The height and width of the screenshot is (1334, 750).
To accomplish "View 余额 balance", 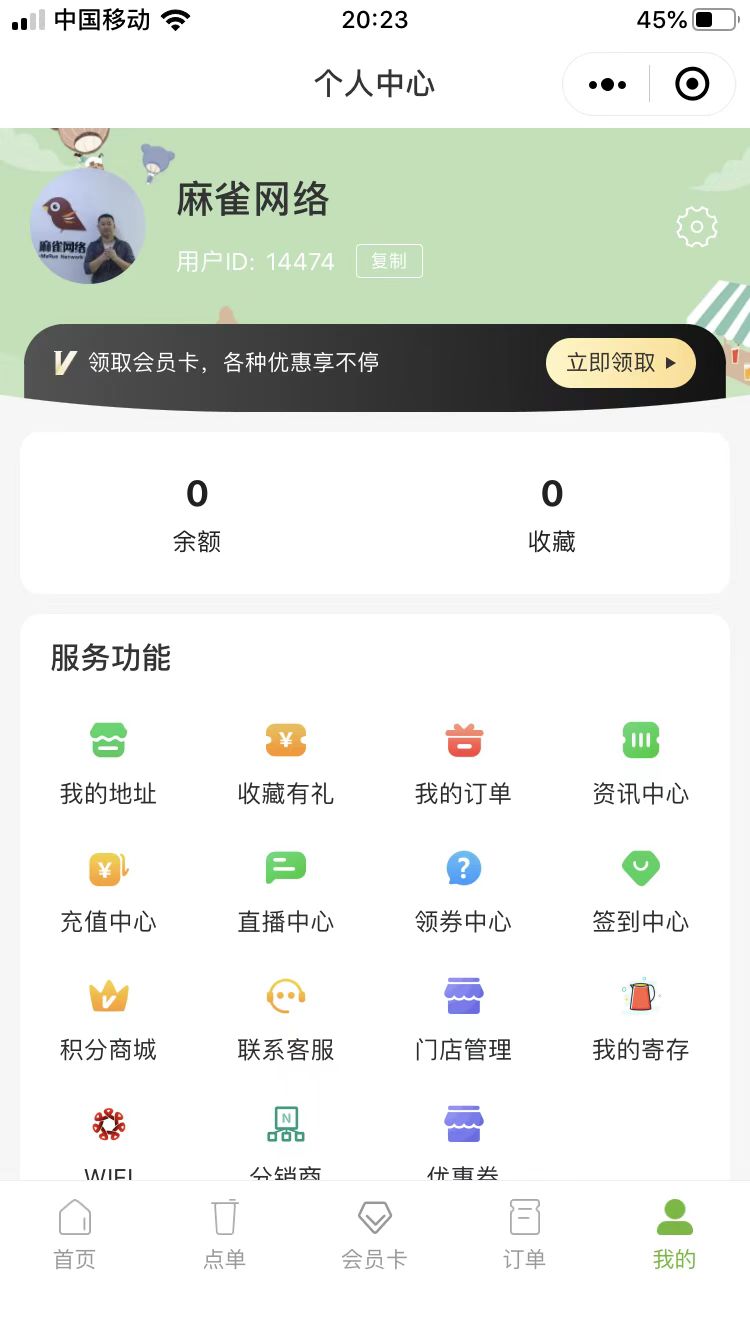I will [x=197, y=515].
